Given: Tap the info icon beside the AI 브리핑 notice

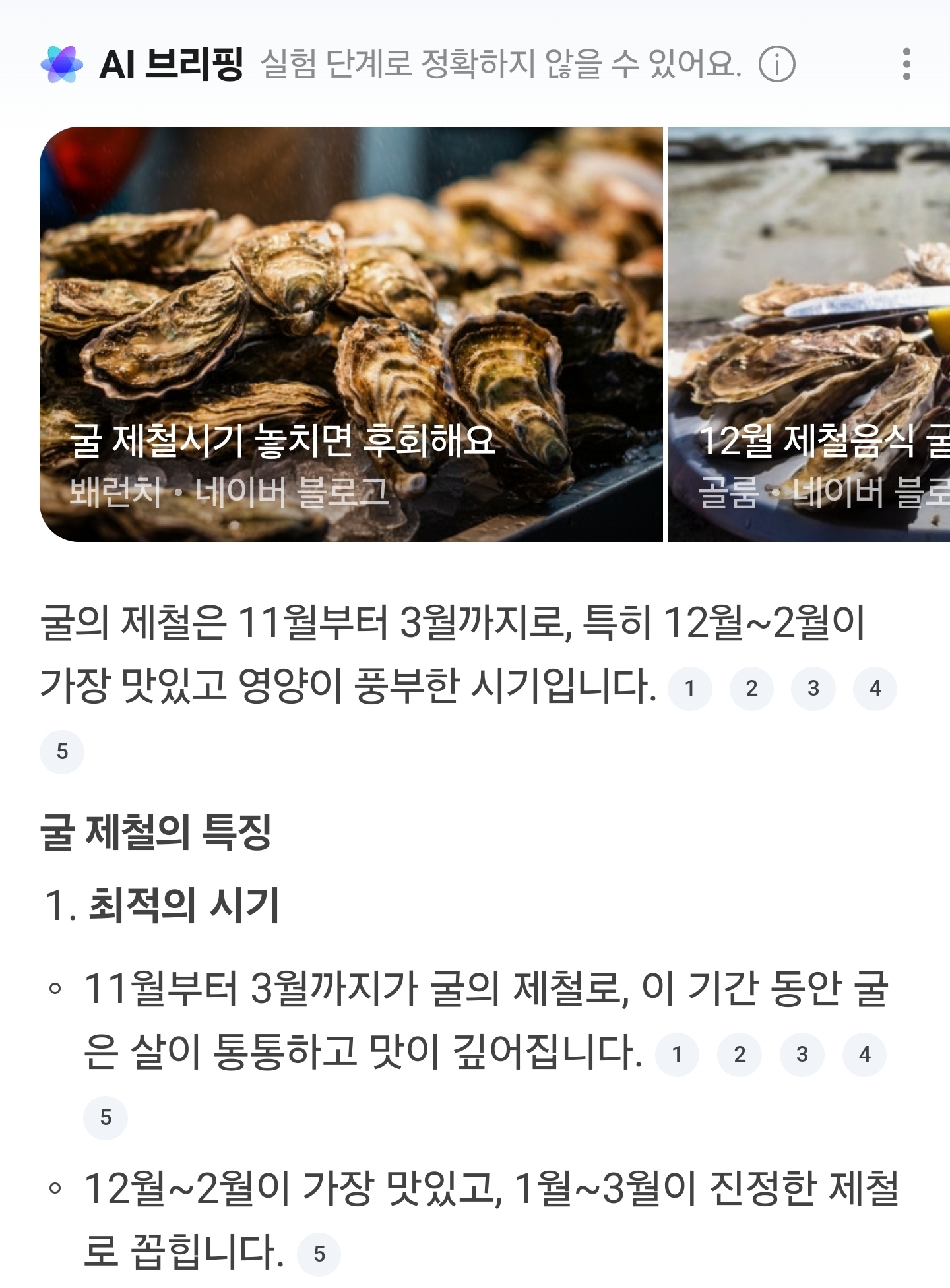Looking at the screenshot, I should click(x=776, y=65).
